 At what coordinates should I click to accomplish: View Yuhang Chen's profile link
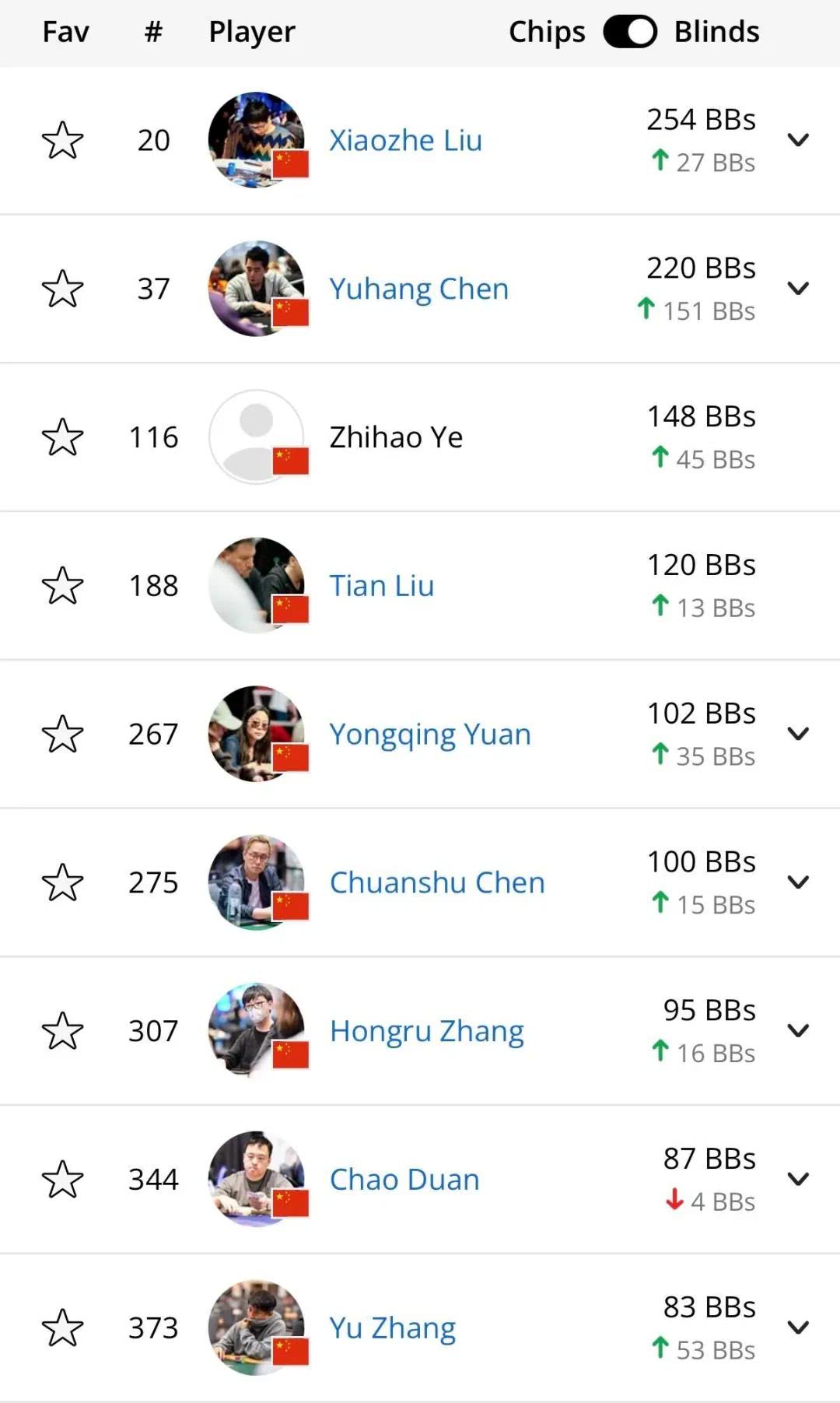pyautogui.click(x=418, y=289)
